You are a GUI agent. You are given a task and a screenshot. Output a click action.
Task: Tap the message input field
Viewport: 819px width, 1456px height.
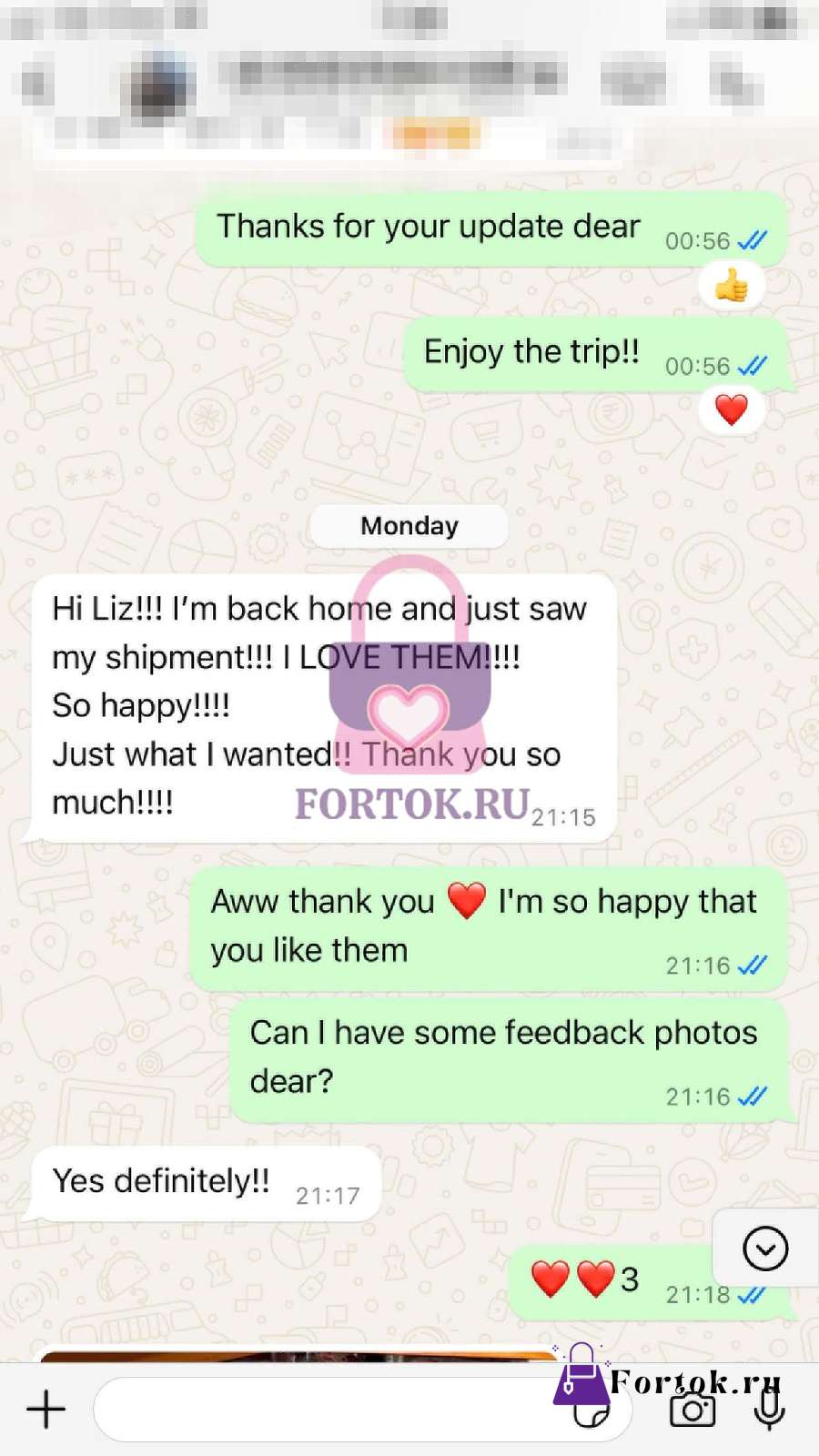362,1410
